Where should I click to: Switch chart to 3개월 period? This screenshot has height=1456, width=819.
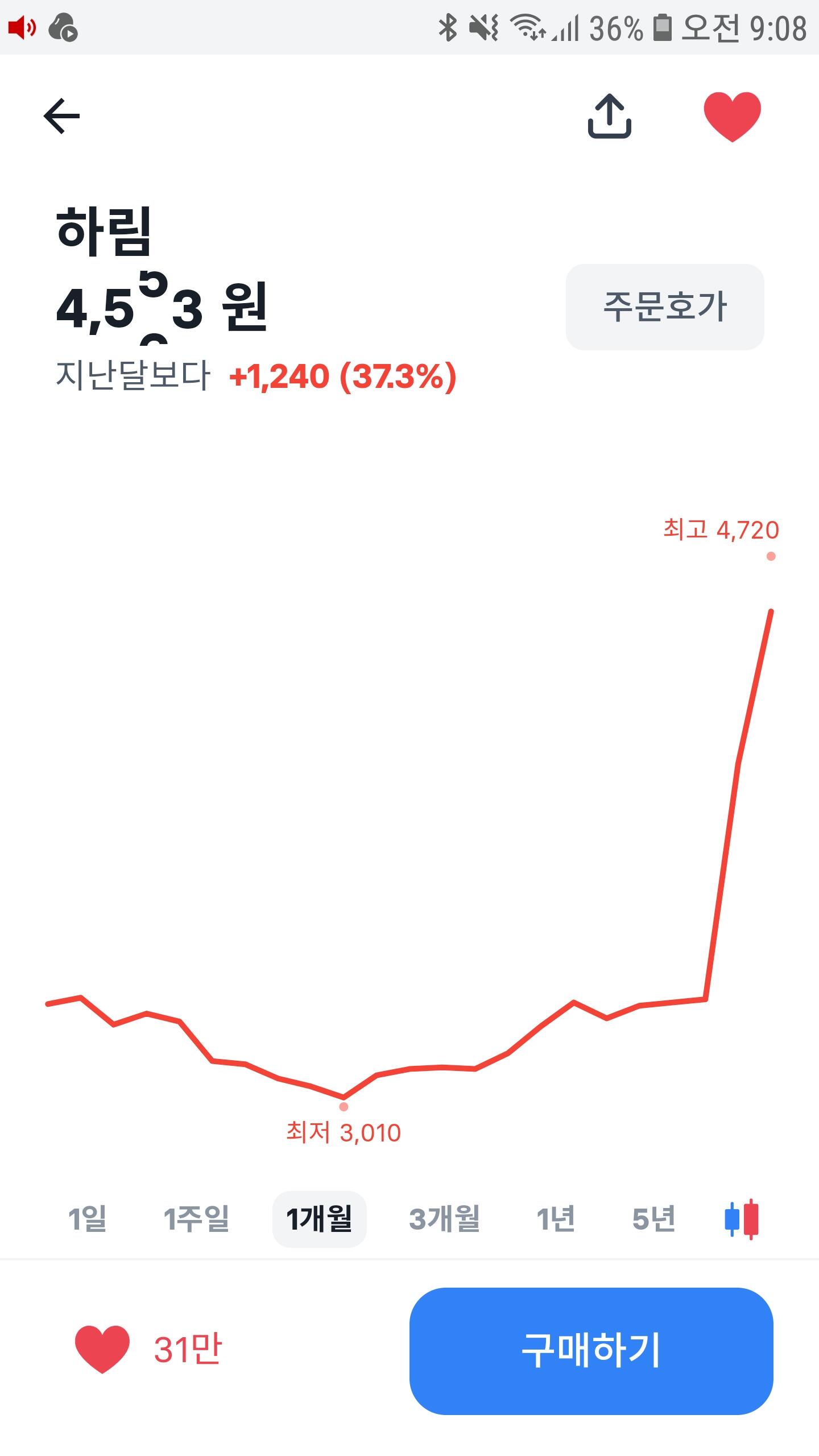[445, 1219]
